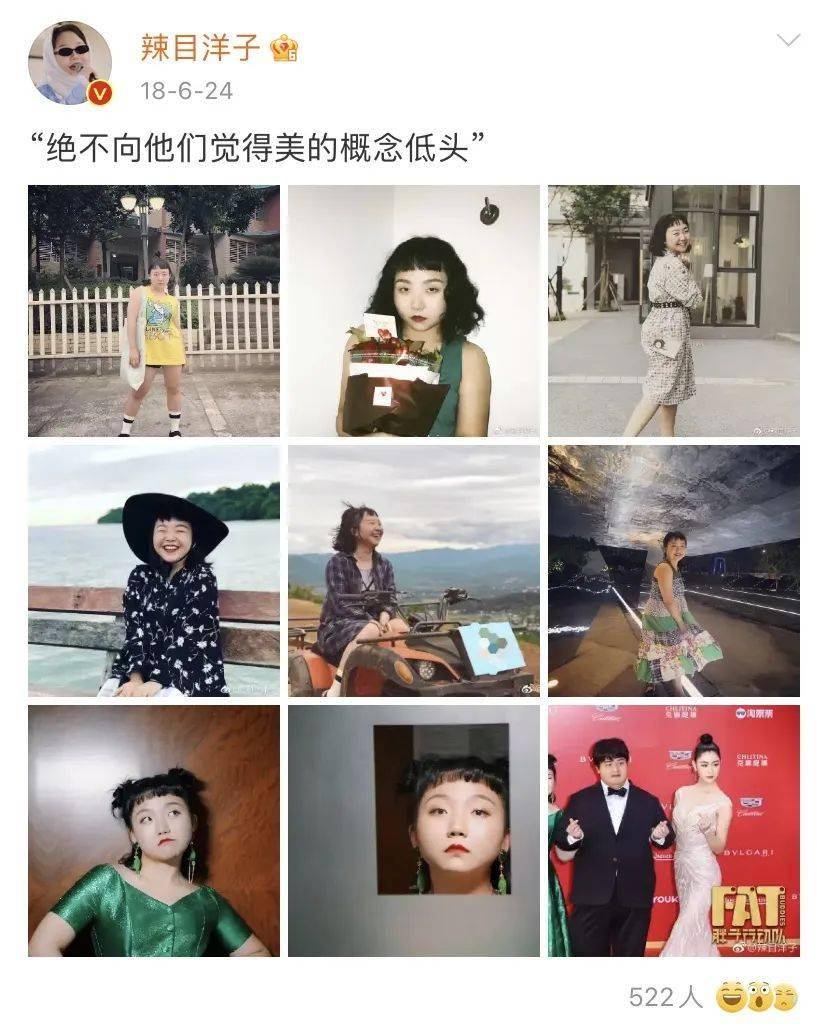Open the poster's profile picture
This screenshot has height=1030, width=817.
(70, 62)
